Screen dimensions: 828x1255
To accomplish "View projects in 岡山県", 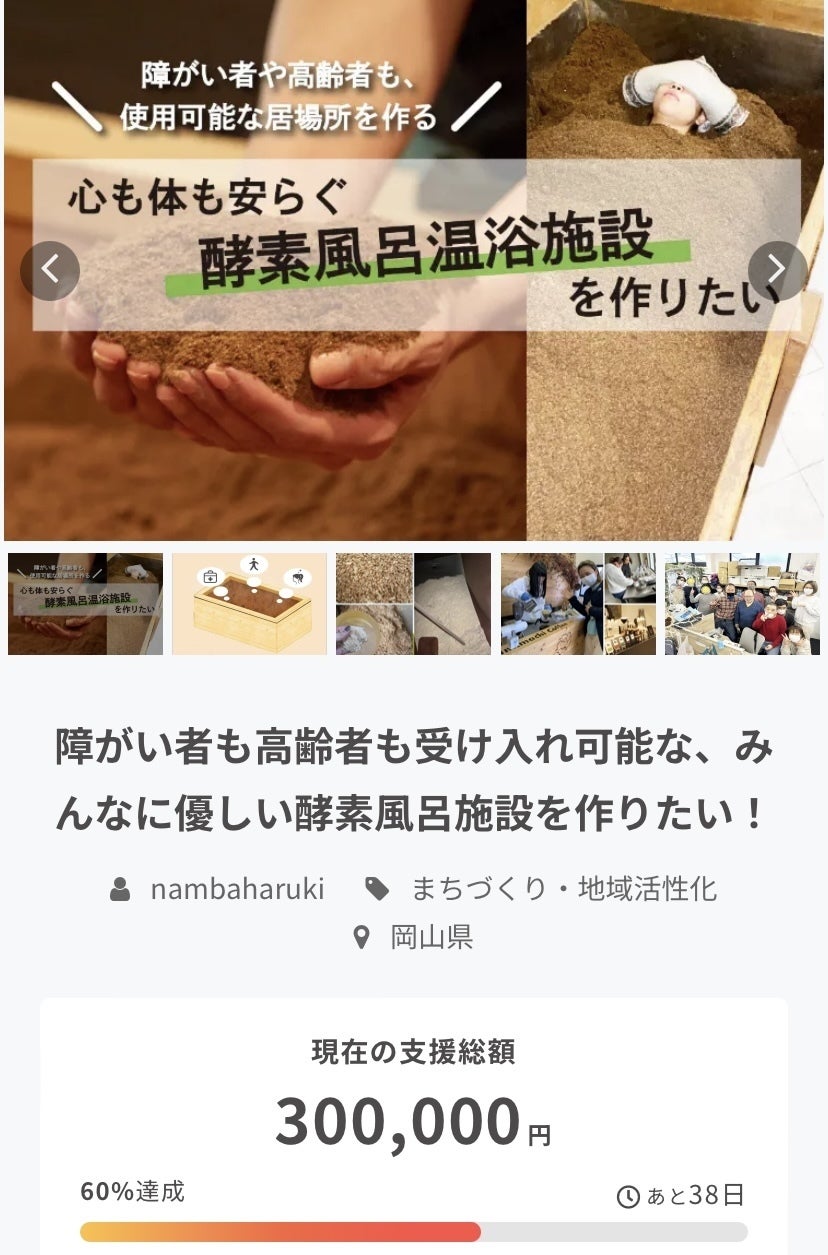I will 431,937.
